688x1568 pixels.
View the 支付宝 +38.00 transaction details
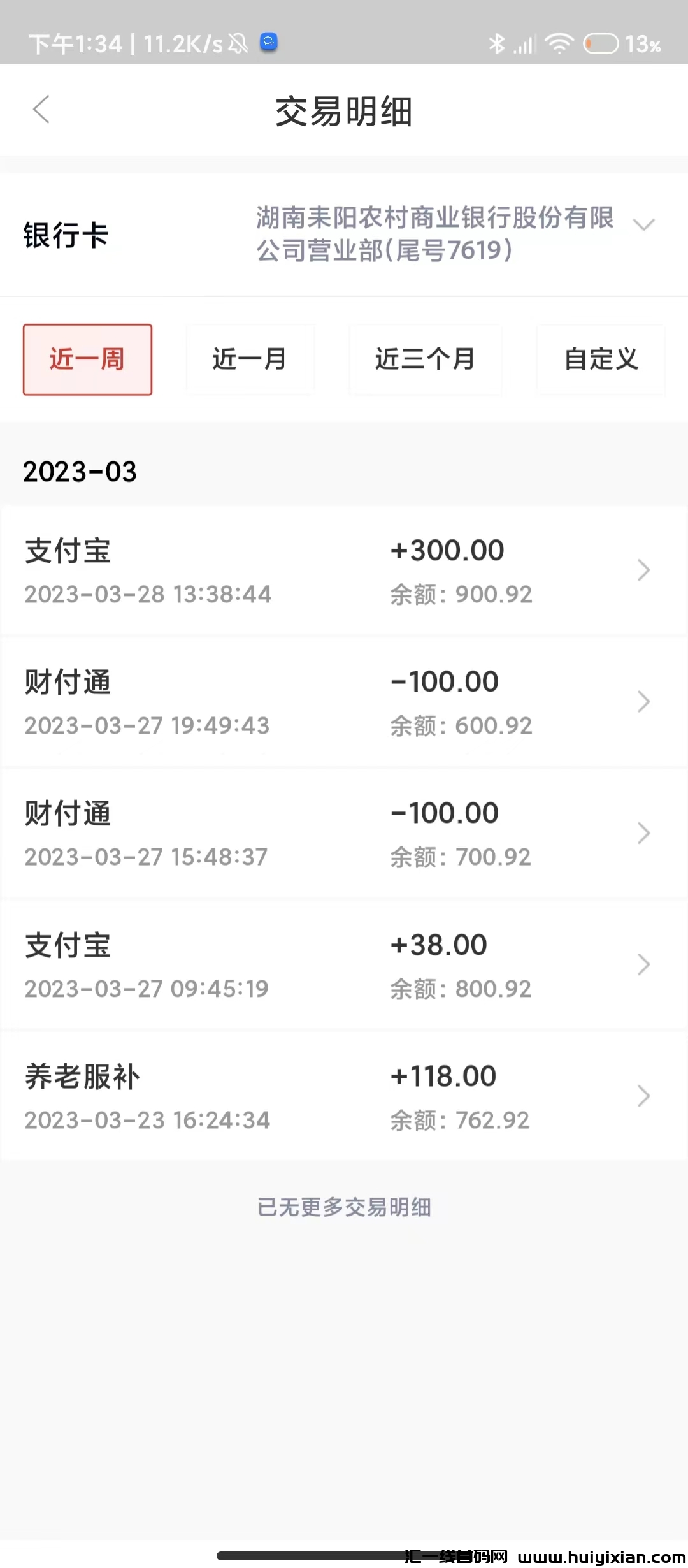[344, 965]
